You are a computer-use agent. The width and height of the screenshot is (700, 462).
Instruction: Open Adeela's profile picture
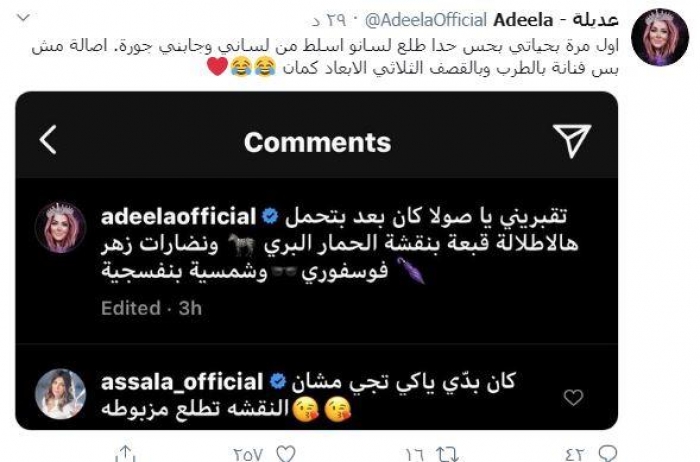click(665, 38)
